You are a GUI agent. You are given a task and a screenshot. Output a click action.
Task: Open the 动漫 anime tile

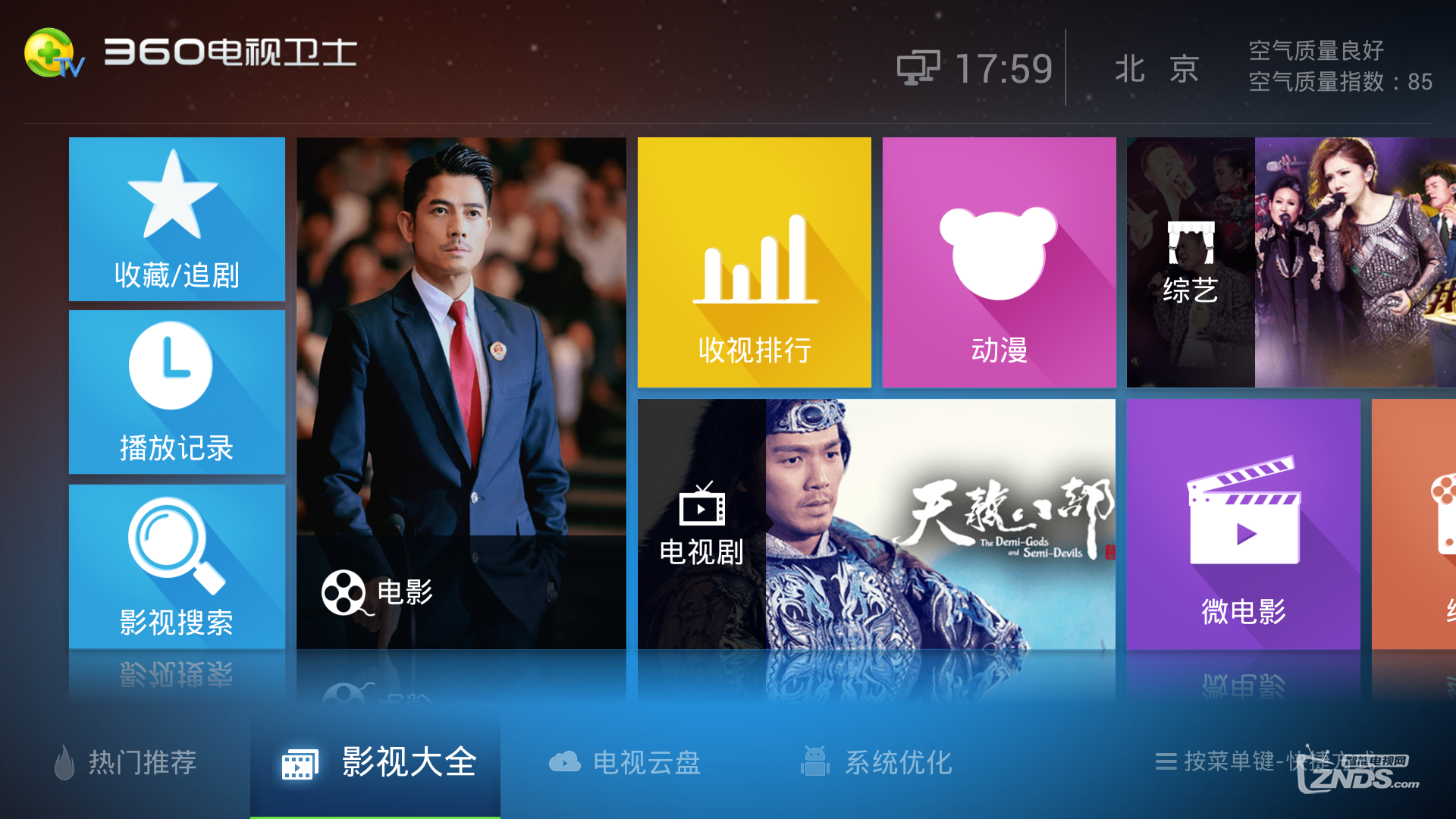(999, 262)
